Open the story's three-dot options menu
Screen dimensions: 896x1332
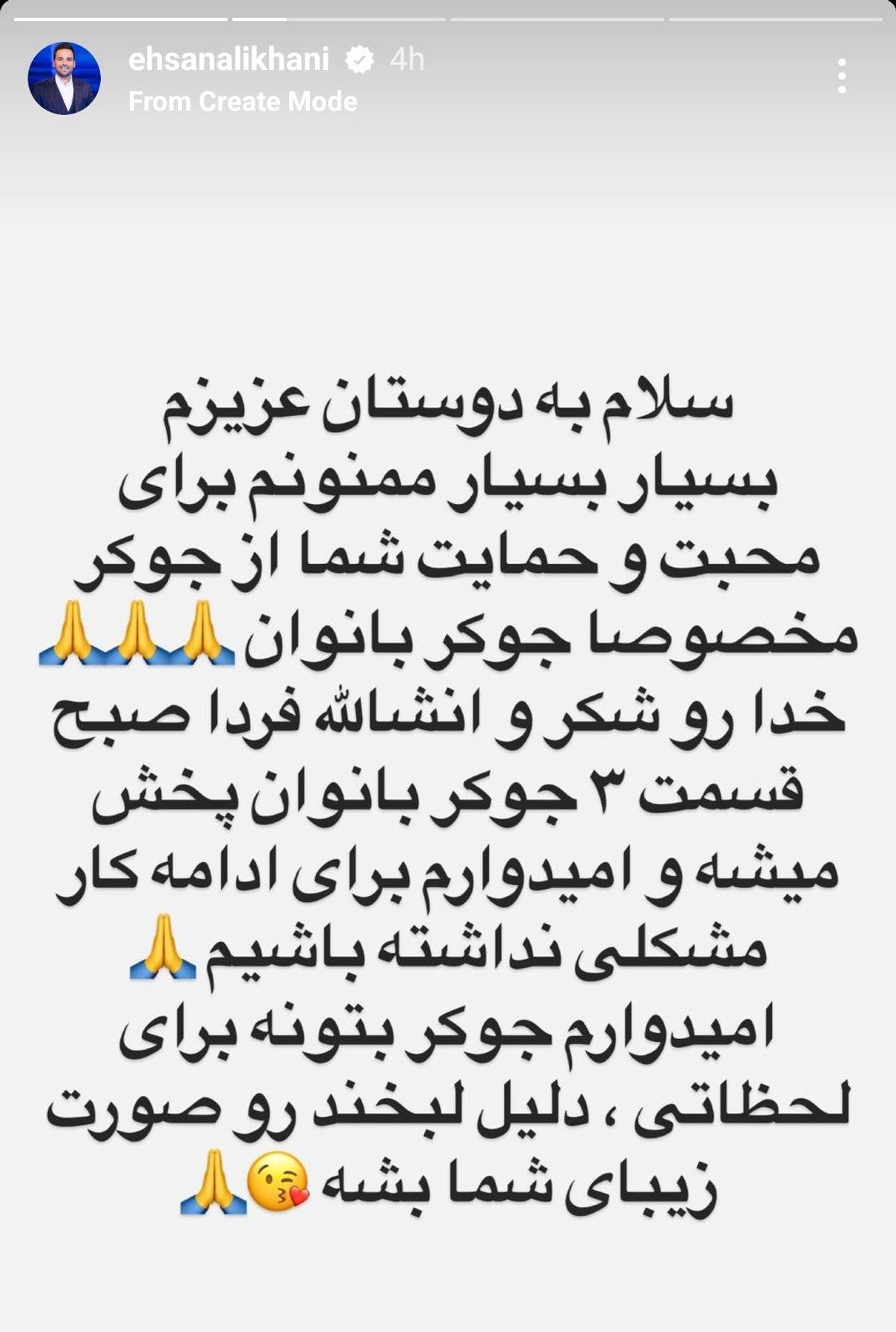coord(841,76)
